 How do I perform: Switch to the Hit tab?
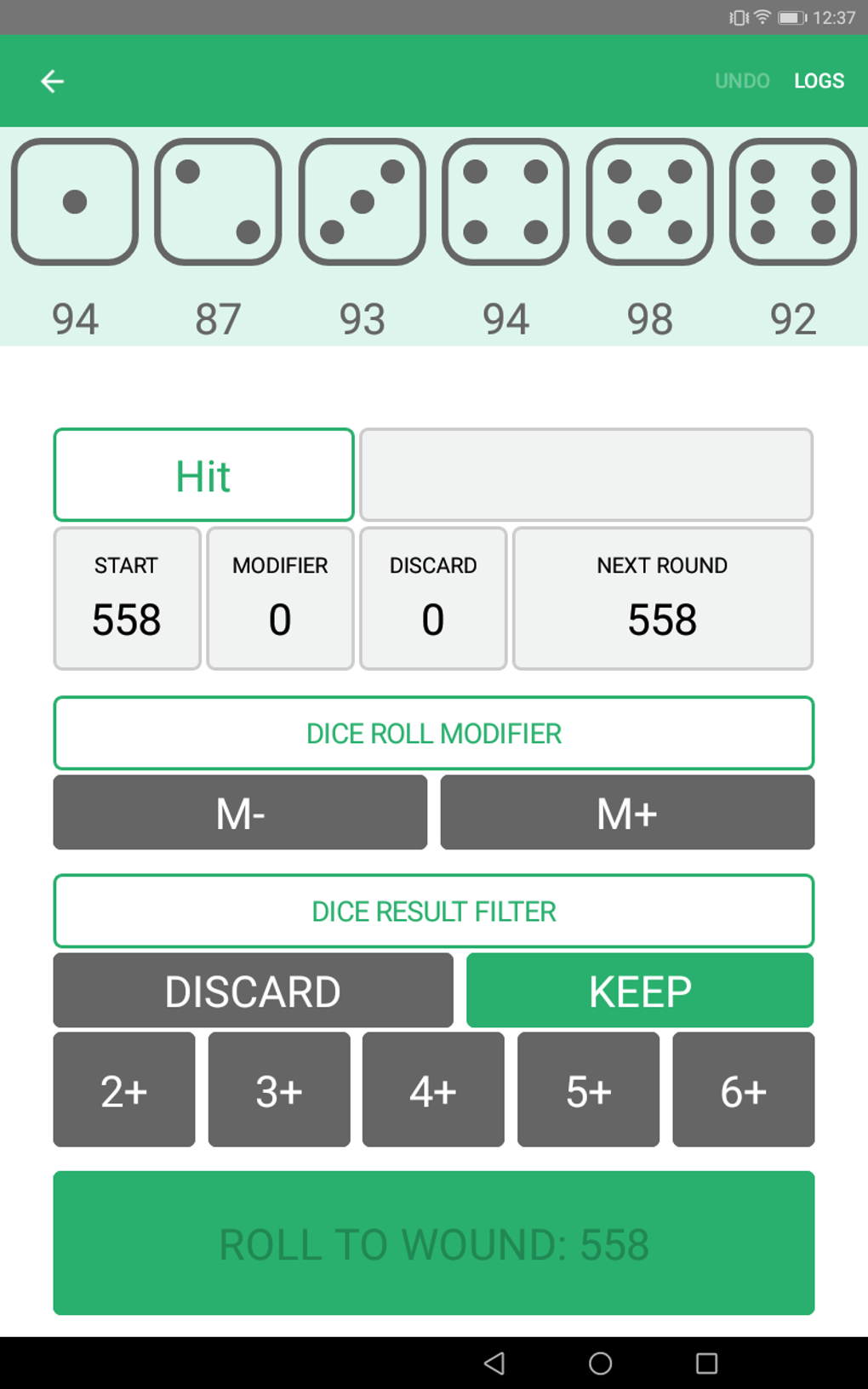pyautogui.click(x=203, y=474)
